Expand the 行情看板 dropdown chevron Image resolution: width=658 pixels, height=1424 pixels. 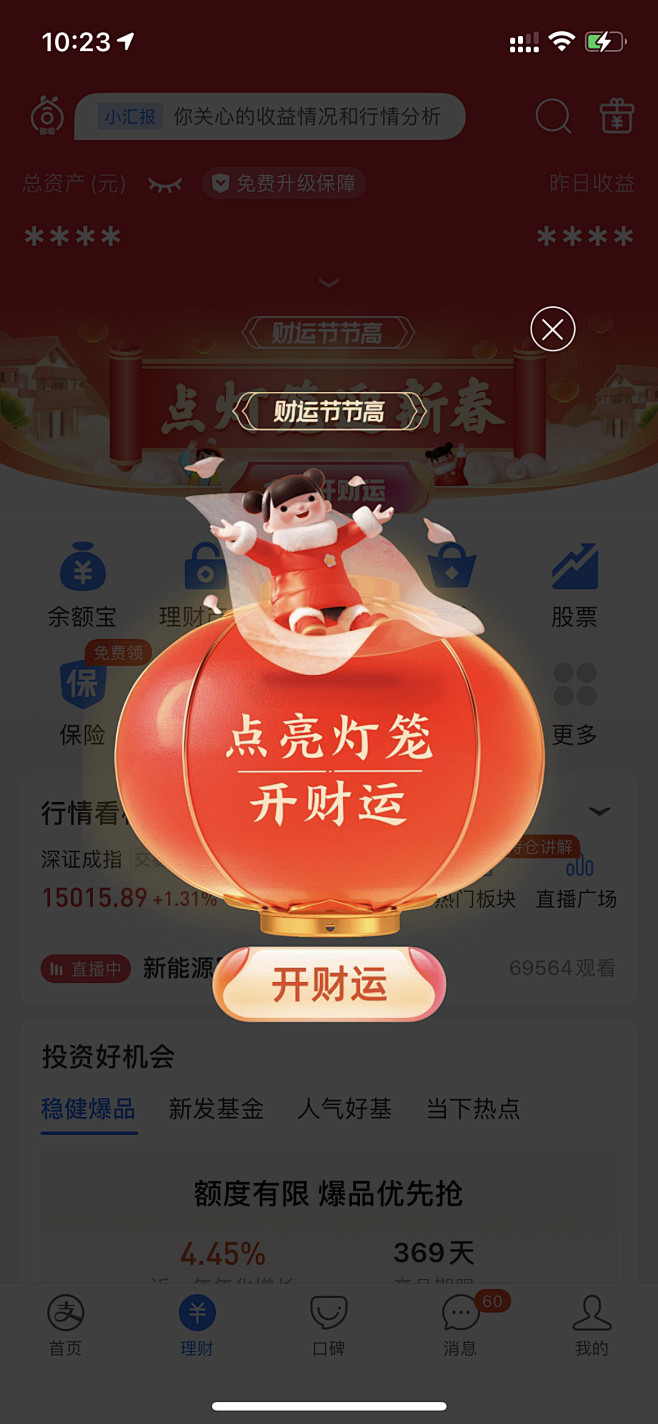(600, 811)
